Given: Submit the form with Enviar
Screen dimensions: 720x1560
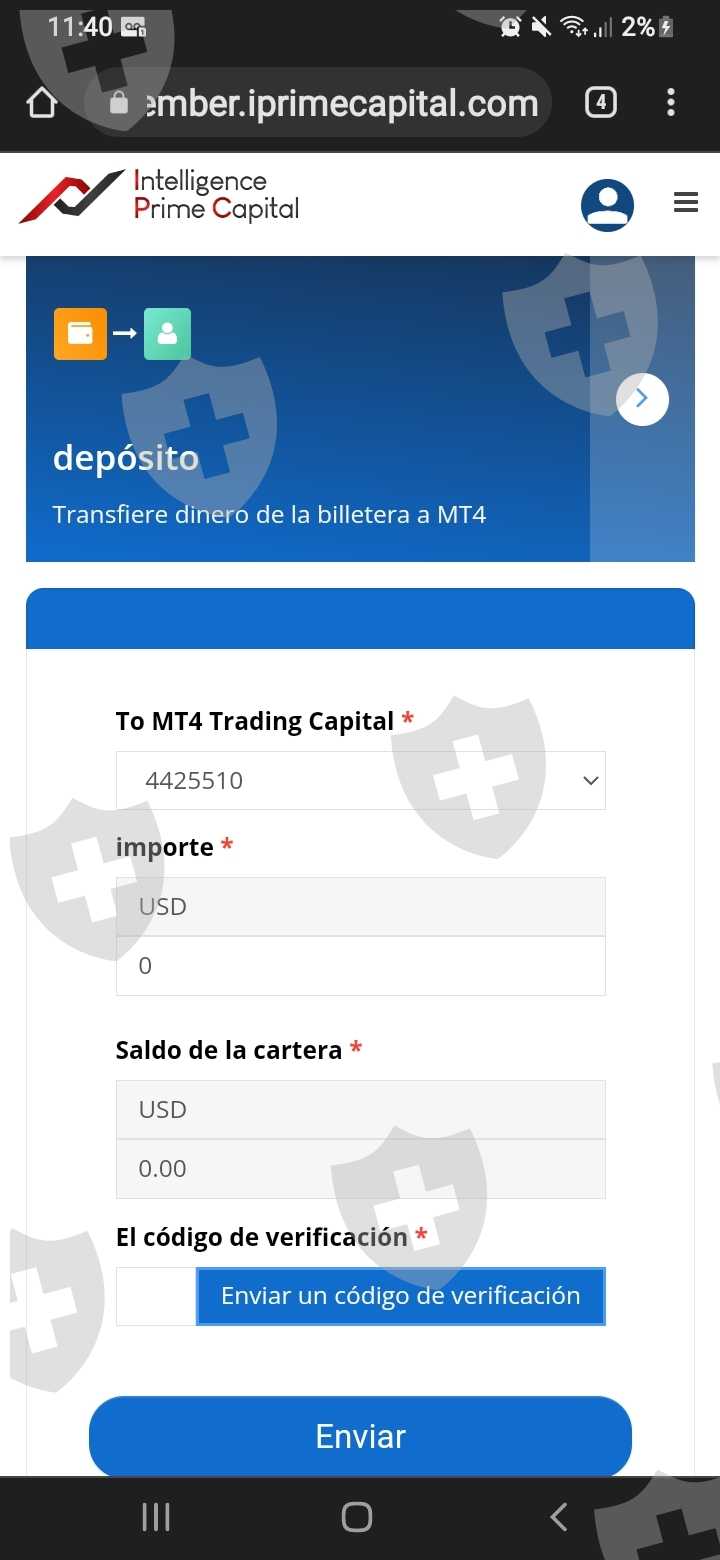Looking at the screenshot, I should [360, 1436].
